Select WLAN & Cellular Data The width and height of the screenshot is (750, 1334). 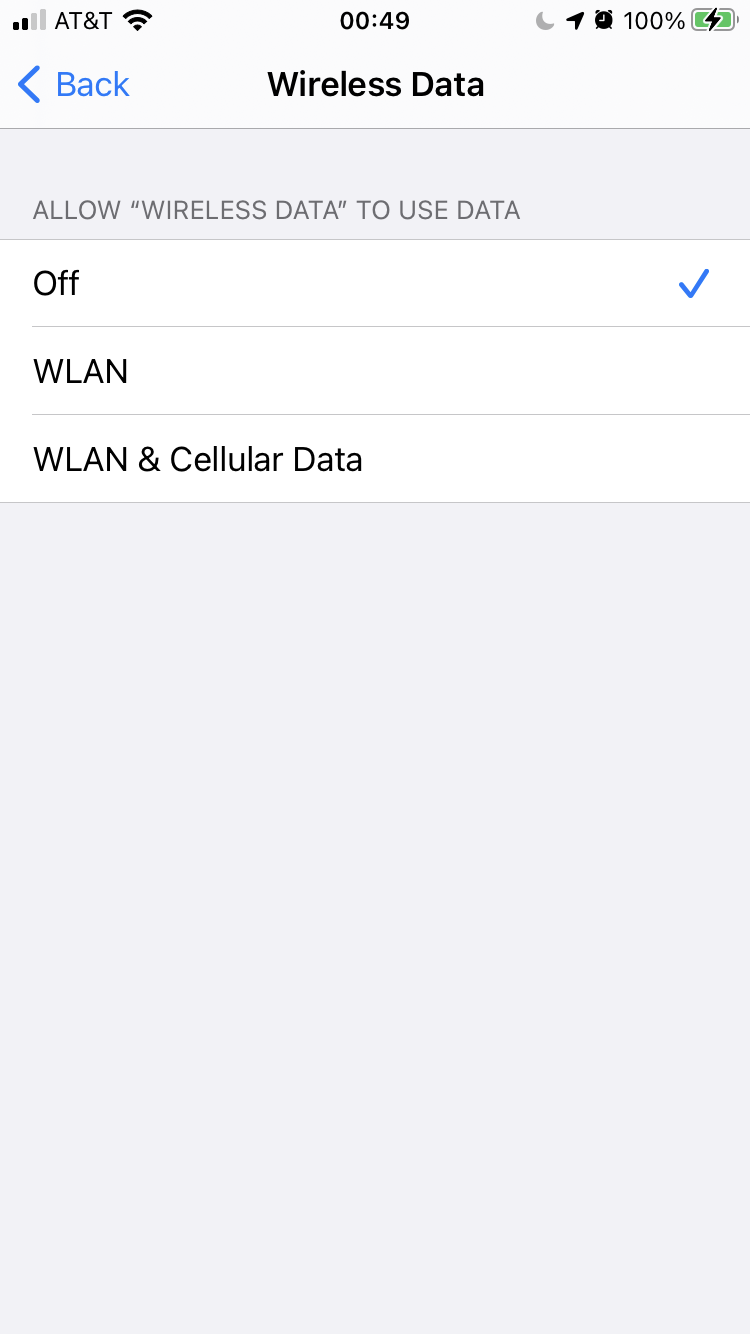tap(375, 459)
